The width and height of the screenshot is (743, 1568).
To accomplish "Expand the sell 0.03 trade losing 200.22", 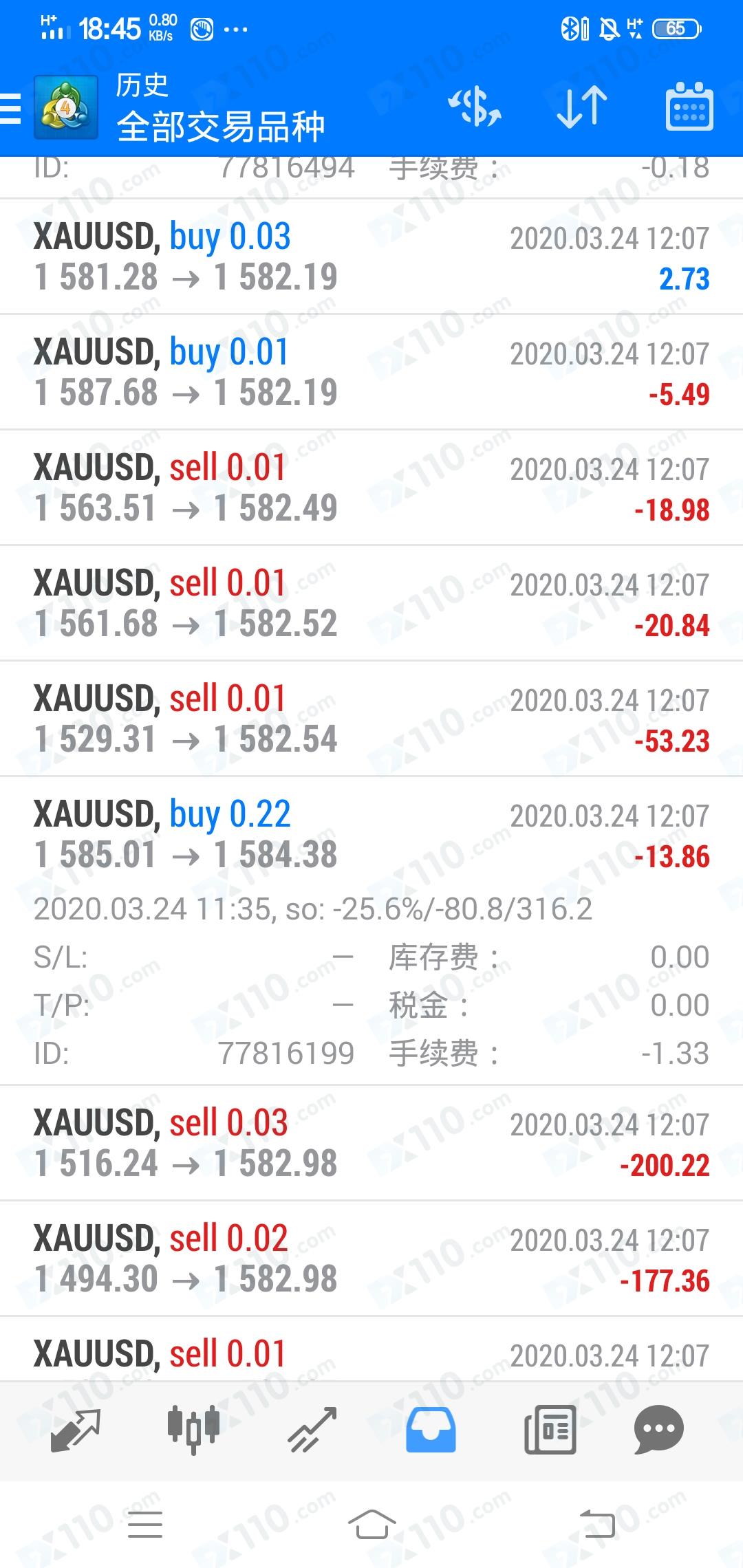I will point(371,1144).
